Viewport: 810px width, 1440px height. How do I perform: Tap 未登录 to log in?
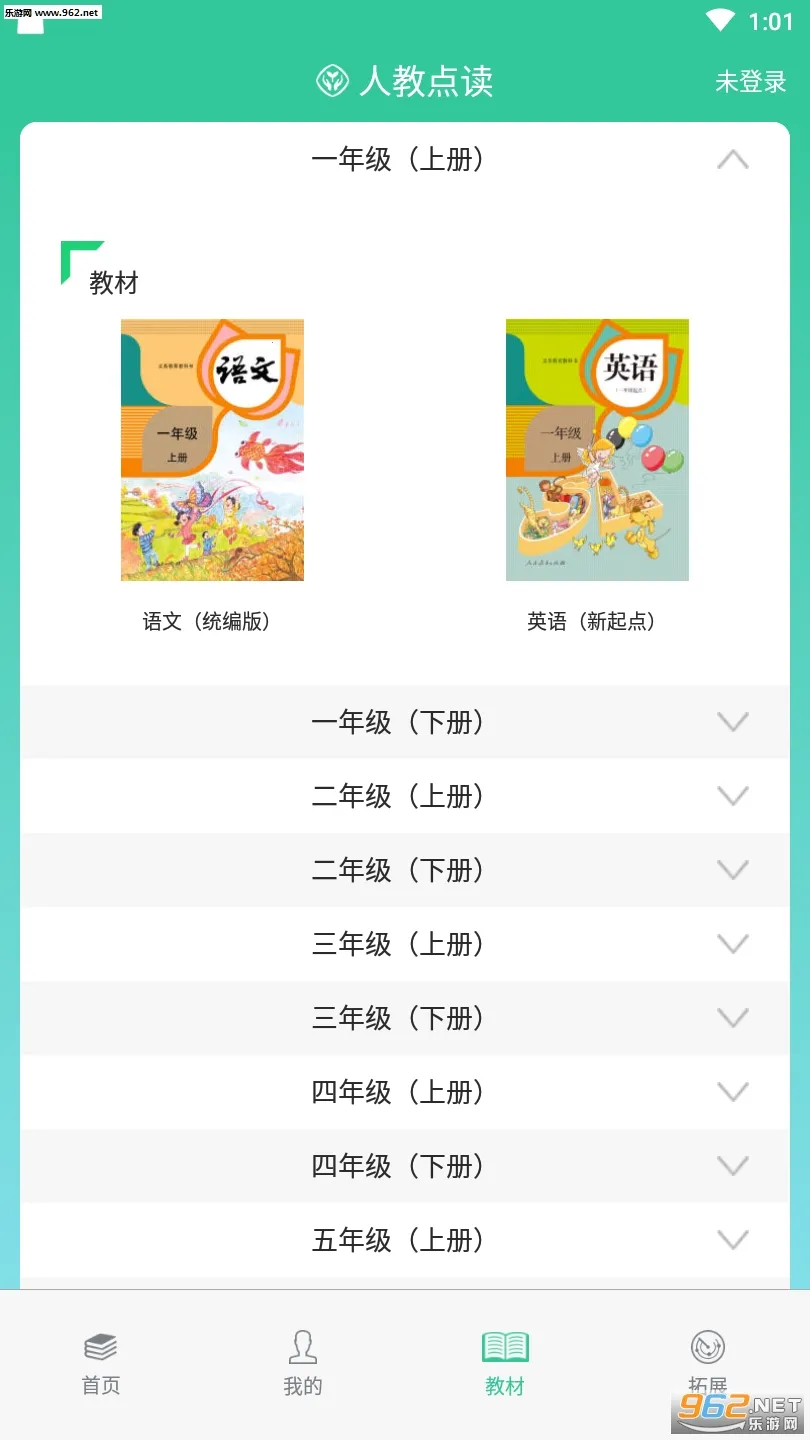(750, 82)
